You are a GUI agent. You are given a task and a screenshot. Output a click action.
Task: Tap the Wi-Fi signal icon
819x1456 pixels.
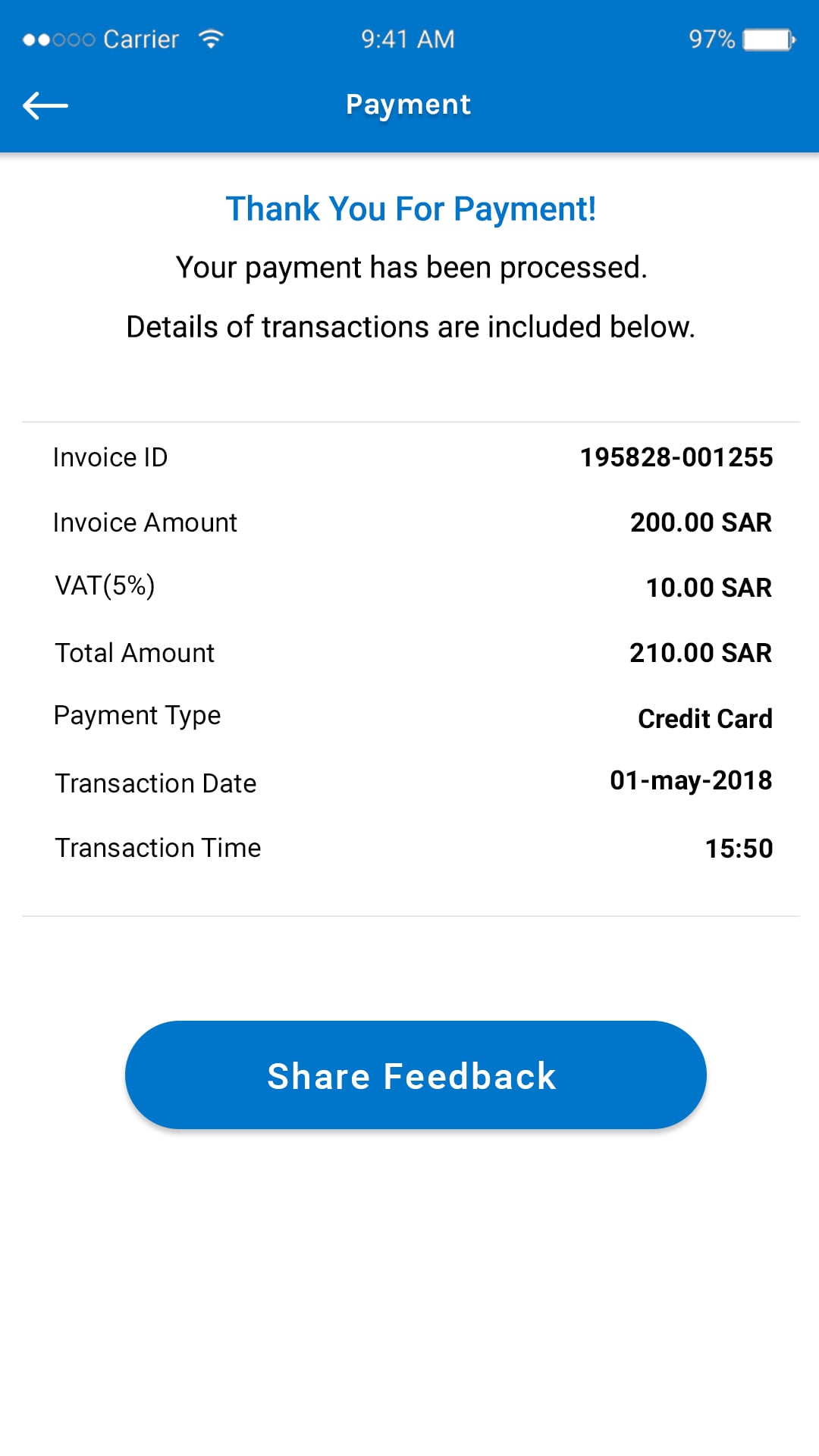211,37
